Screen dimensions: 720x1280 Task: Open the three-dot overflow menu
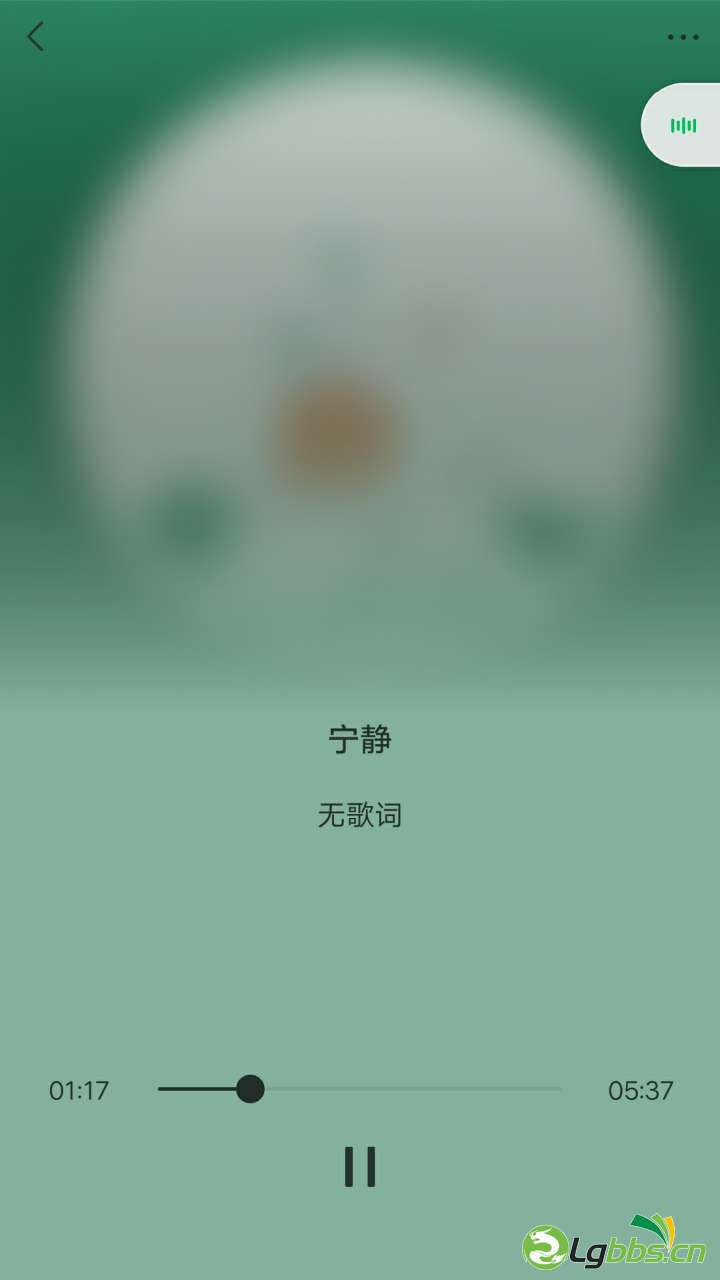[683, 37]
